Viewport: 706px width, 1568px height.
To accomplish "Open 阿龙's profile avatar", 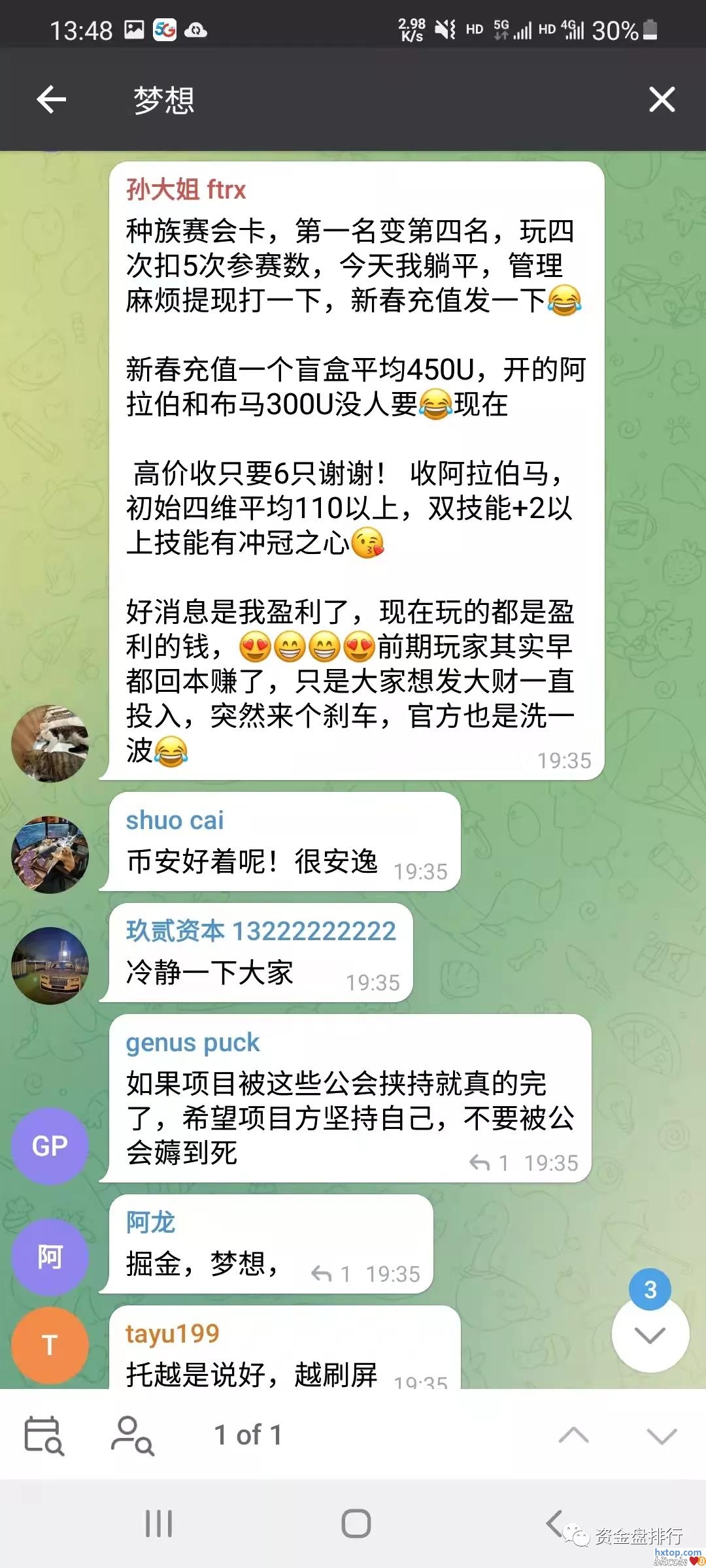I will coord(50,1257).
